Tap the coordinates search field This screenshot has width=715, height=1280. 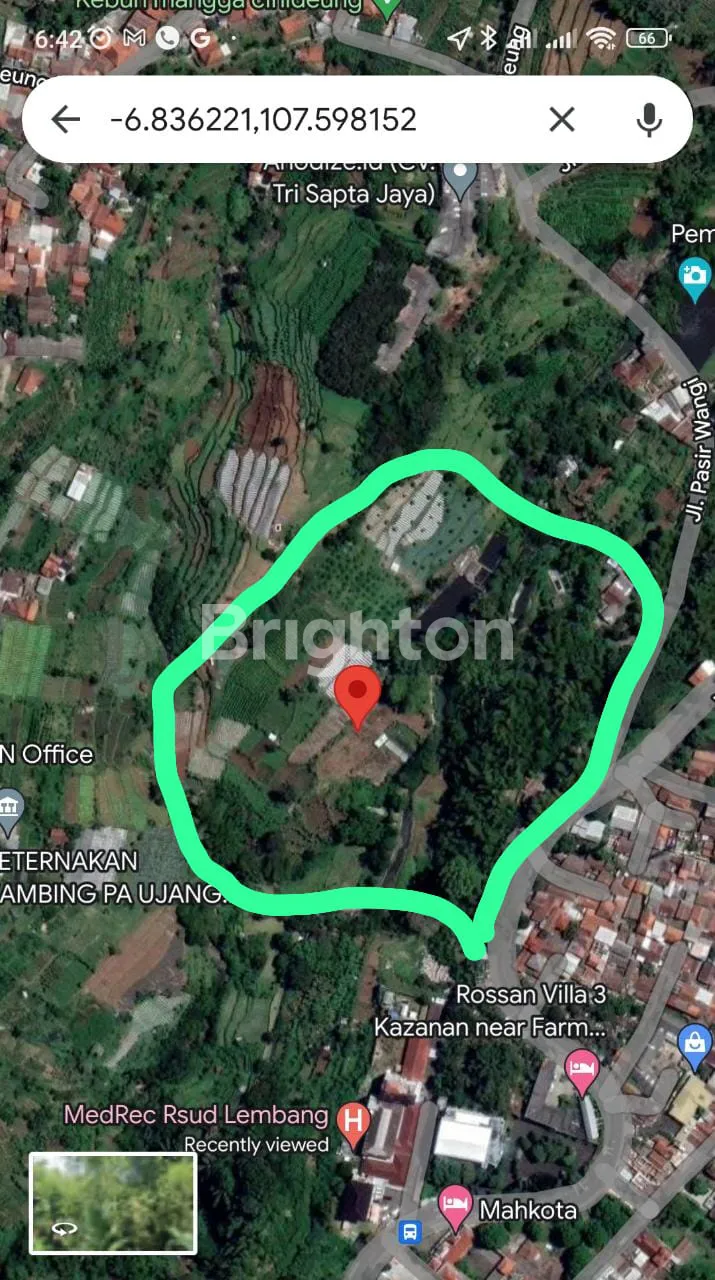[300, 120]
